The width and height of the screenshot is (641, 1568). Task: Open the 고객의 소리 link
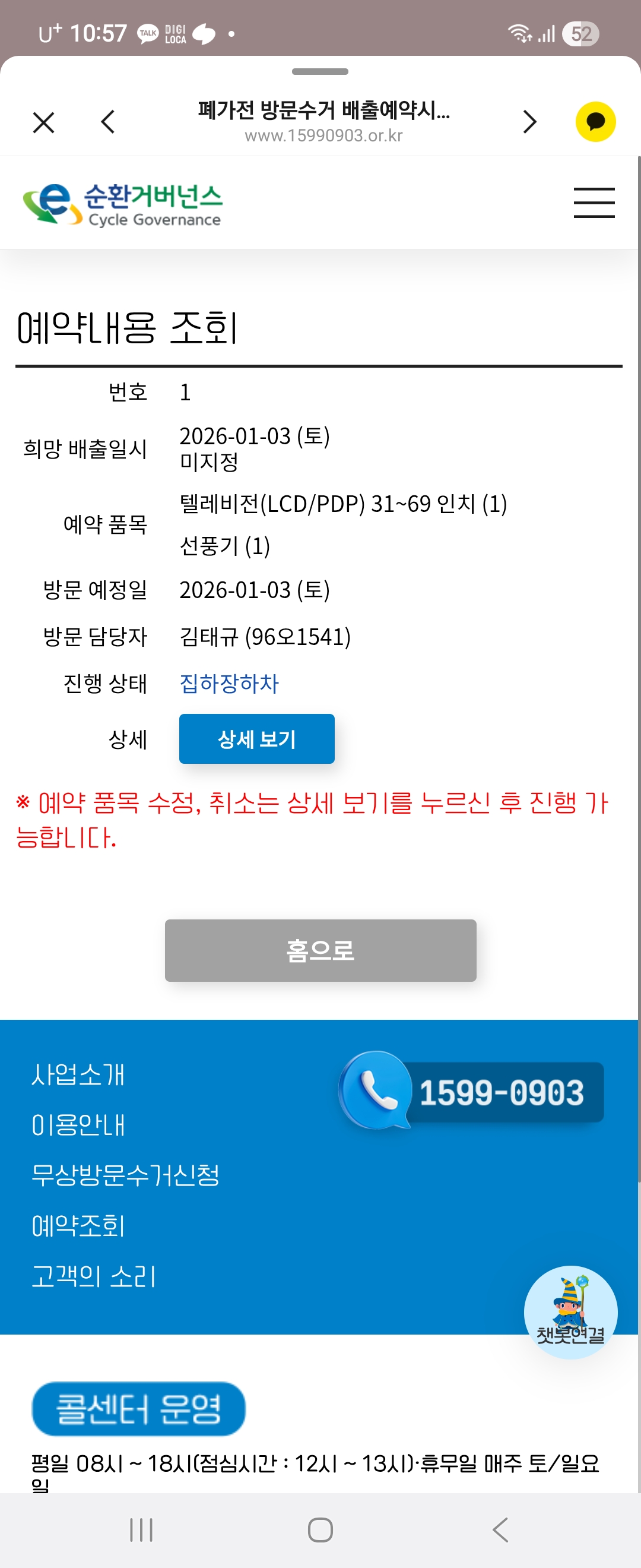tap(94, 1276)
